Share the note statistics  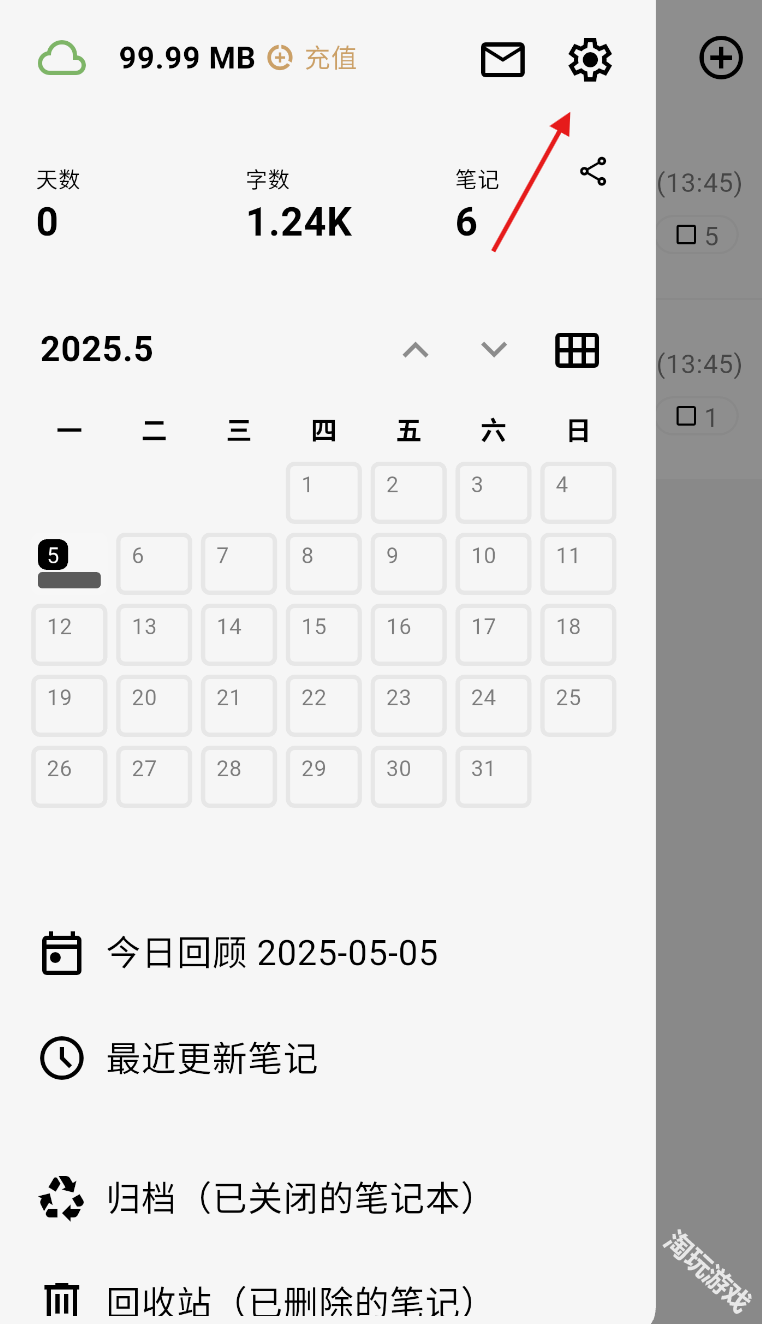[593, 172]
